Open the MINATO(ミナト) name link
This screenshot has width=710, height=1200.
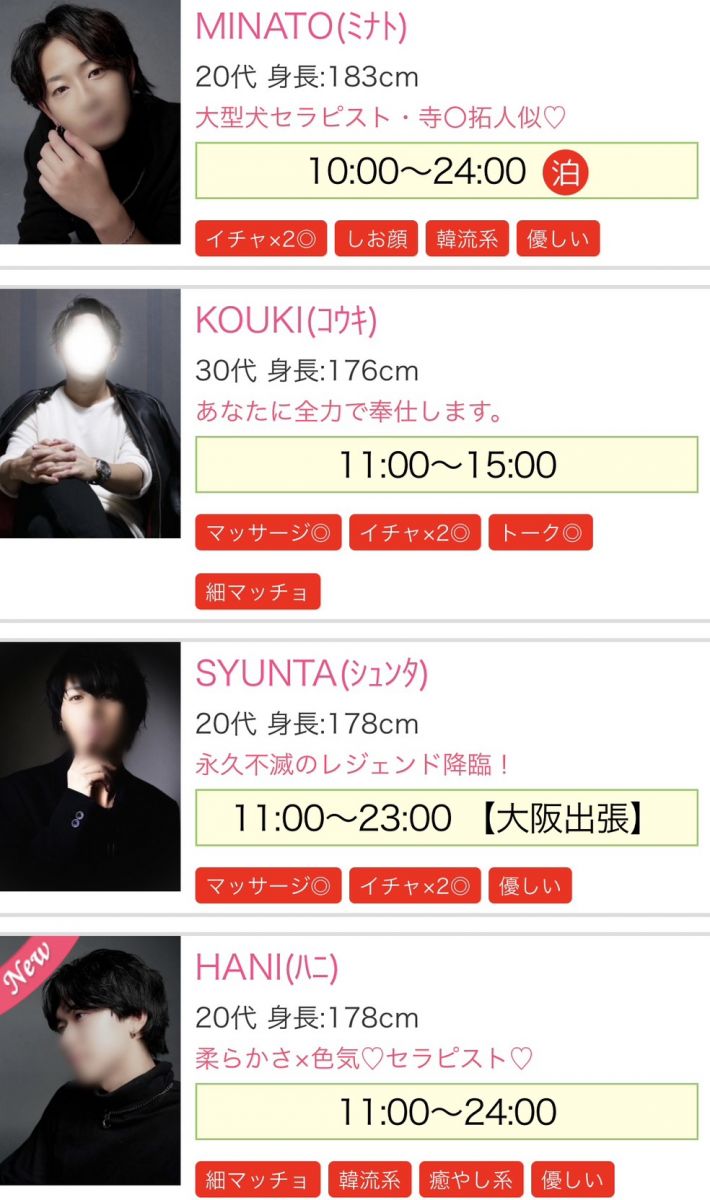(301, 27)
